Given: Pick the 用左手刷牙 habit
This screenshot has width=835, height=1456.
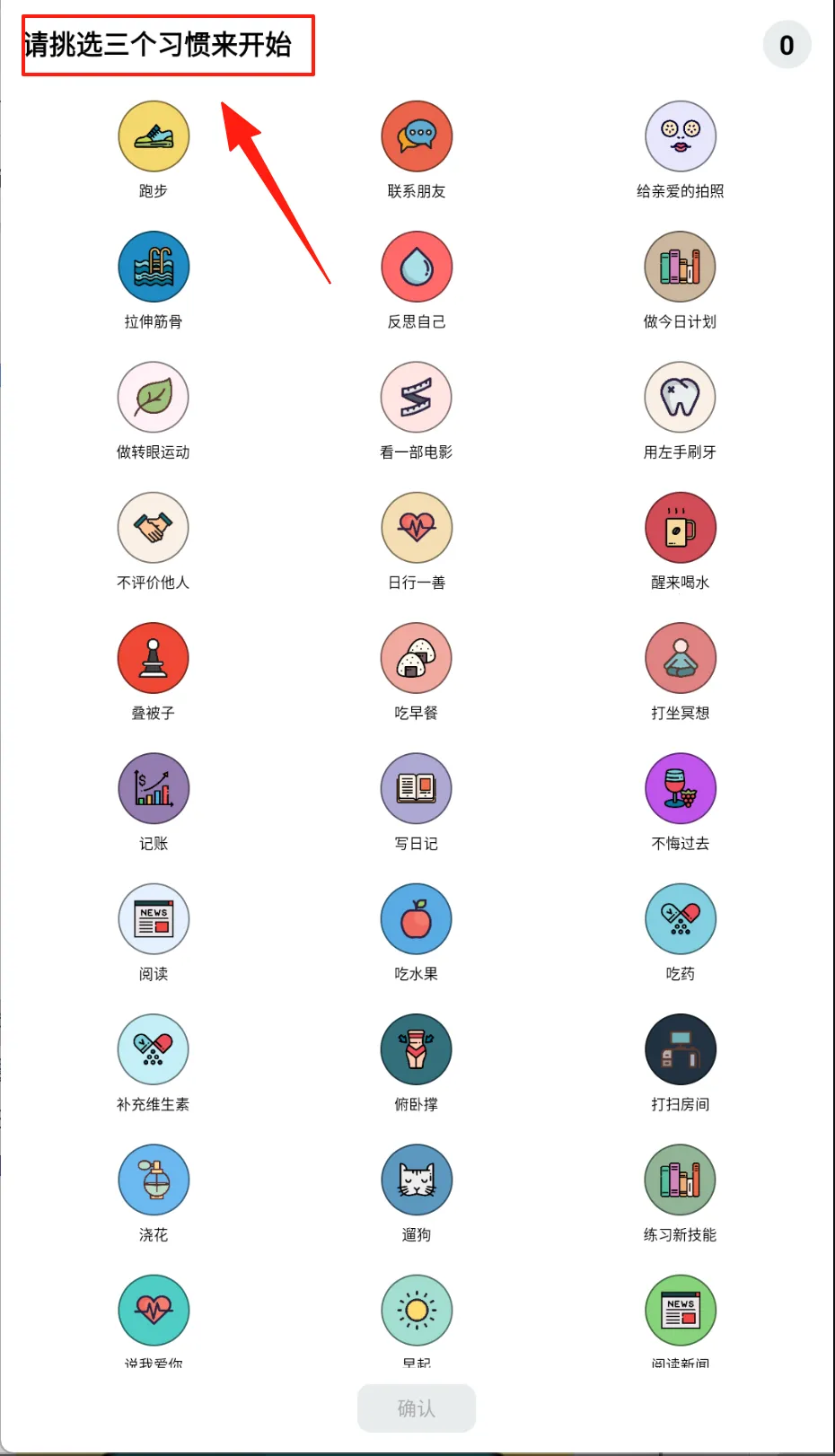Looking at the screenshot, I should 680,398.
